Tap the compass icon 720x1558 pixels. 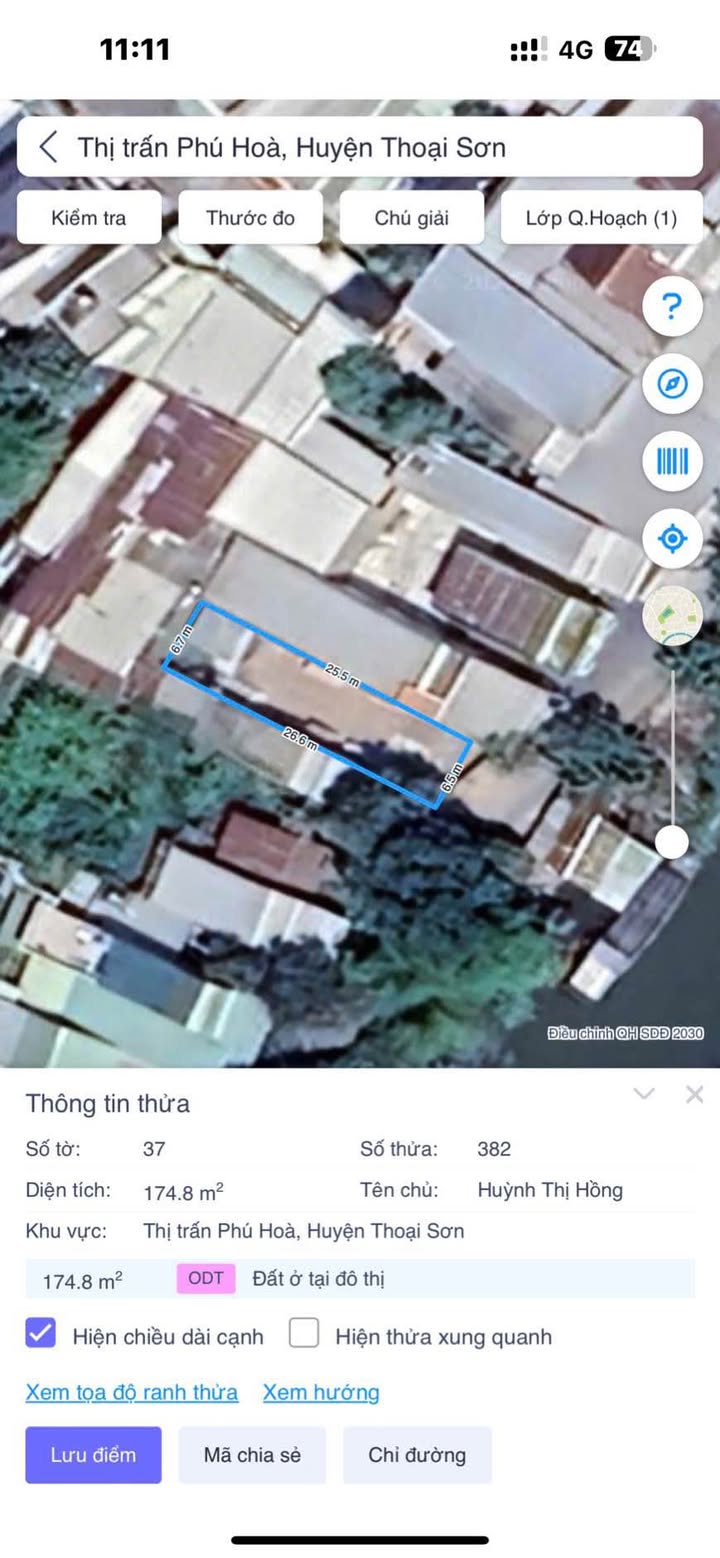[x=672, y=384]
